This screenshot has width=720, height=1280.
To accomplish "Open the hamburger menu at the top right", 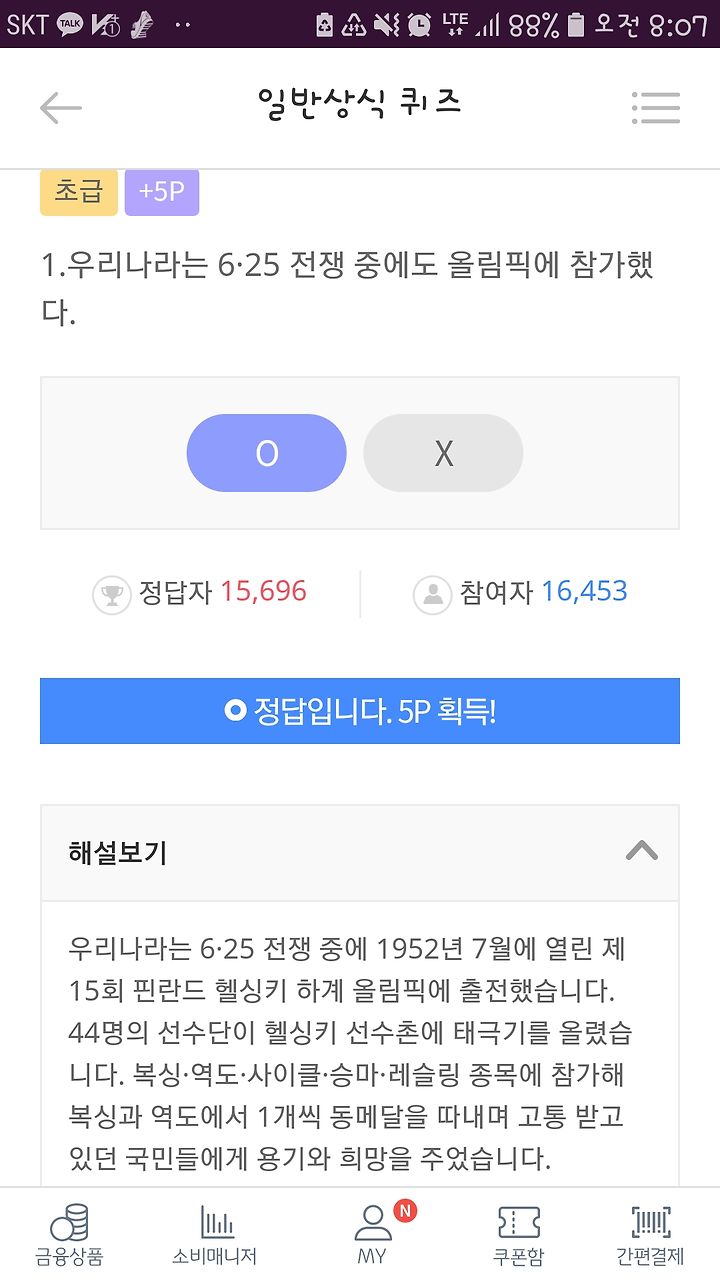I will coord(656,108).
